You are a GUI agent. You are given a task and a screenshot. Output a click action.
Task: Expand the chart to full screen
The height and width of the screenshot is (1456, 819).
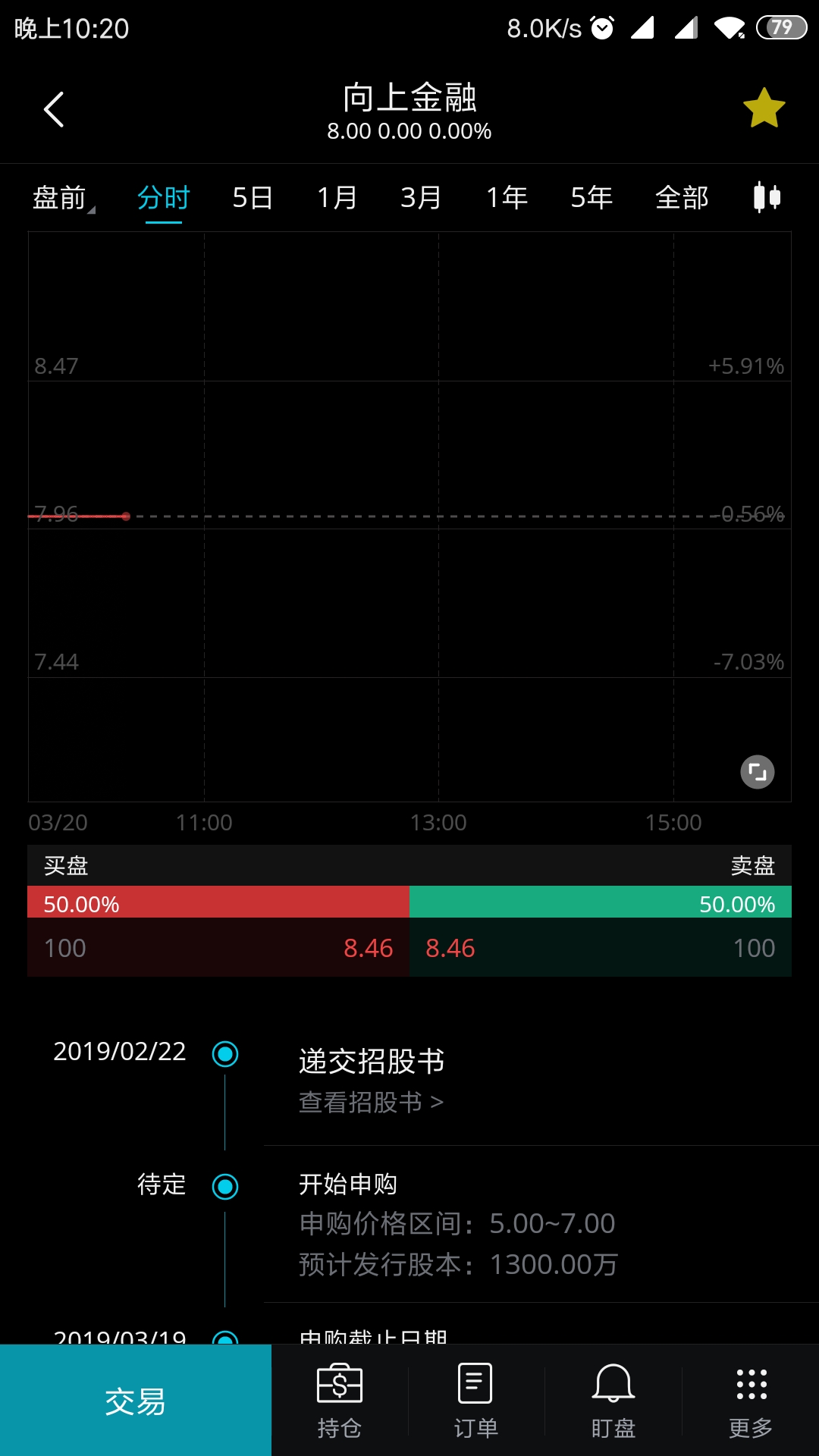(x=757, y=772)
